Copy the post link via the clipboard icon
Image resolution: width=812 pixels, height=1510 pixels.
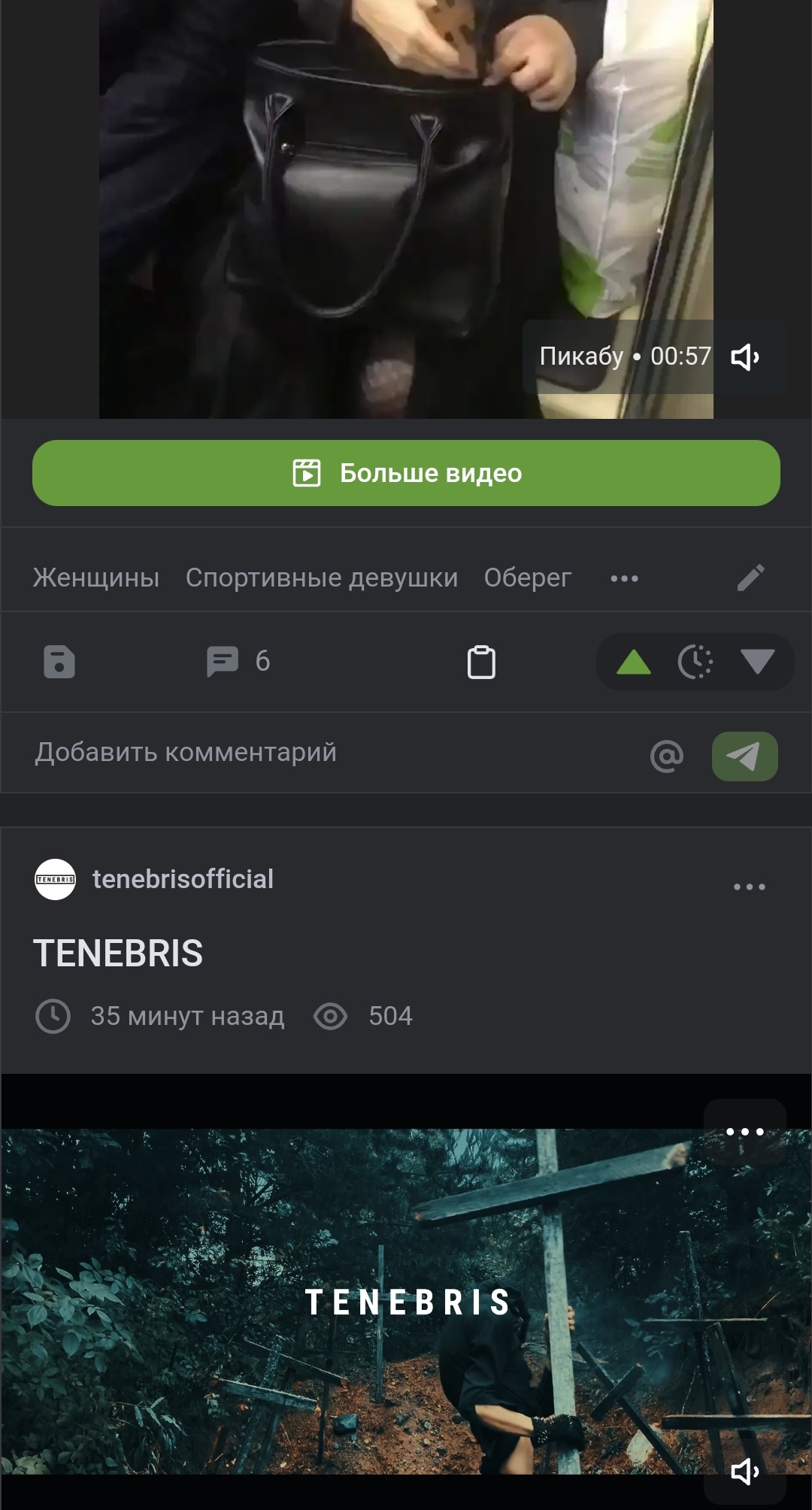481,662
